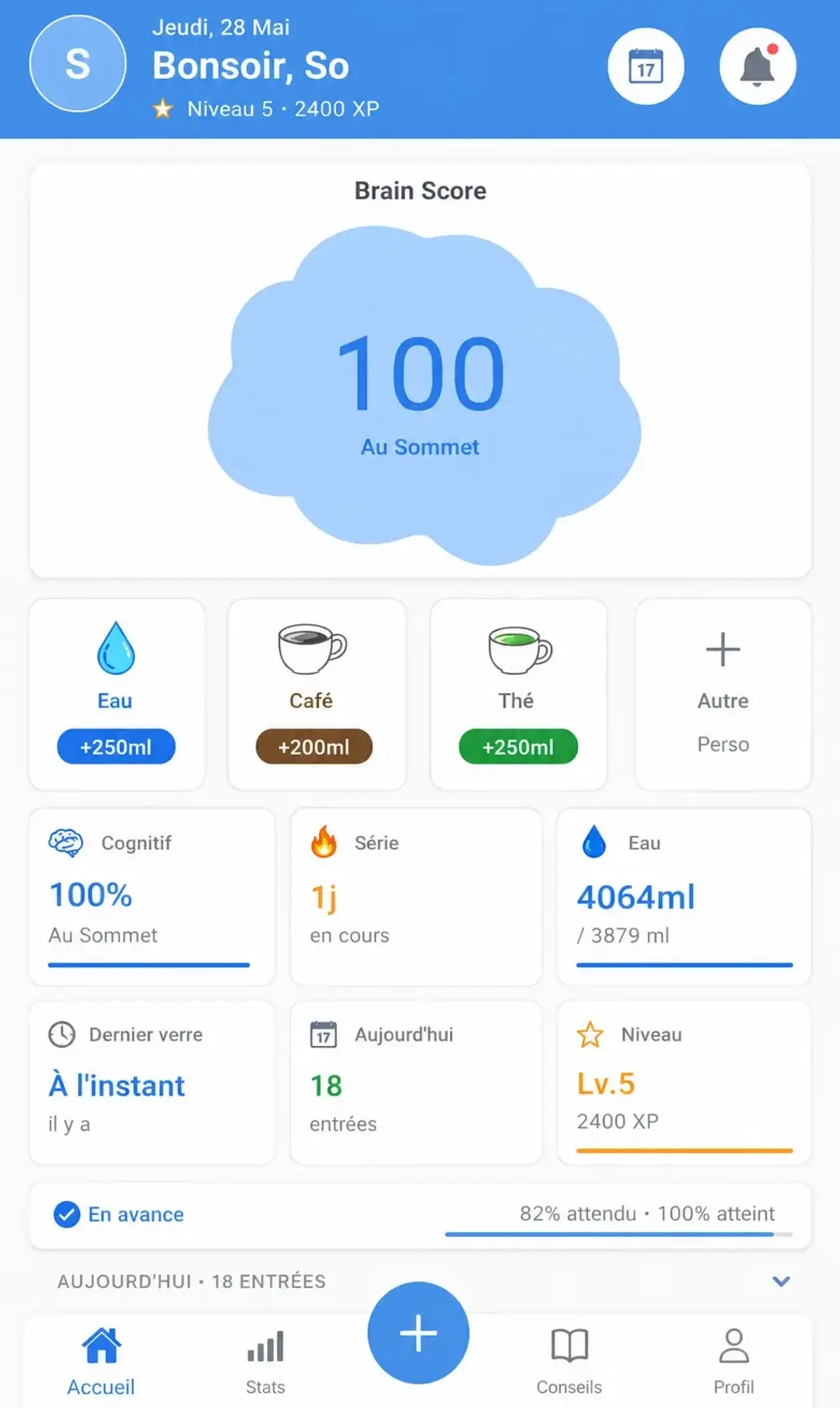Switch to the Conseils tab
This screenshot has height=1408, width=840.
tap(570, 1361)
